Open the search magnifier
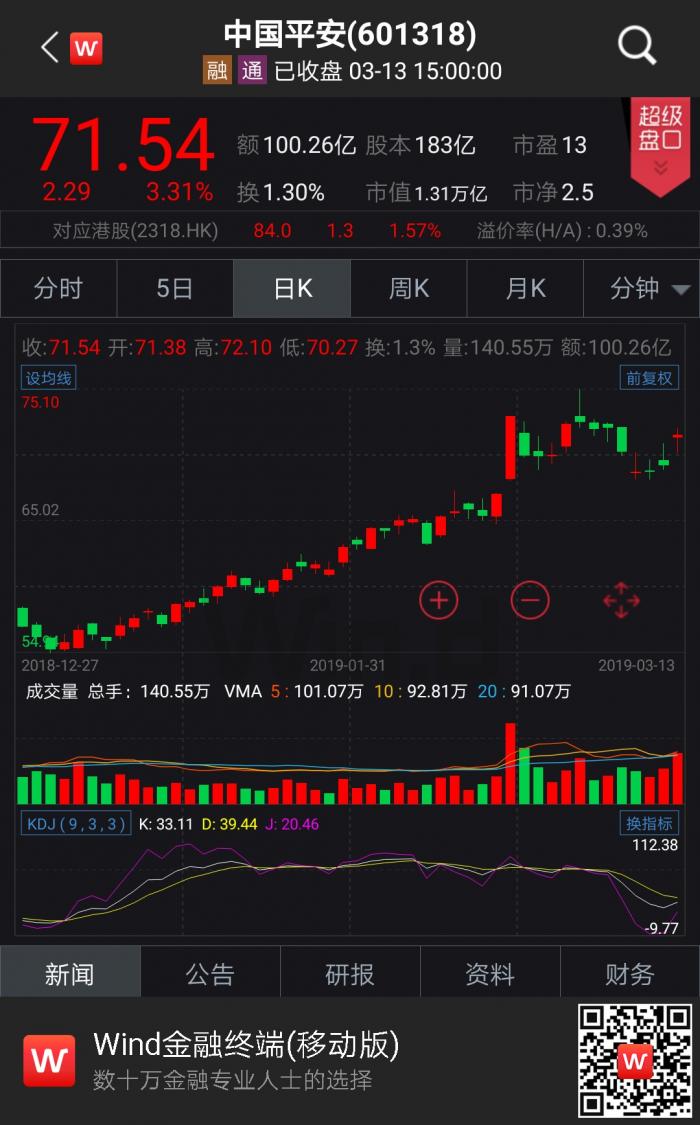Viewport: 700px width, 1125px height. pyautogui.click(x=636, y=46)
